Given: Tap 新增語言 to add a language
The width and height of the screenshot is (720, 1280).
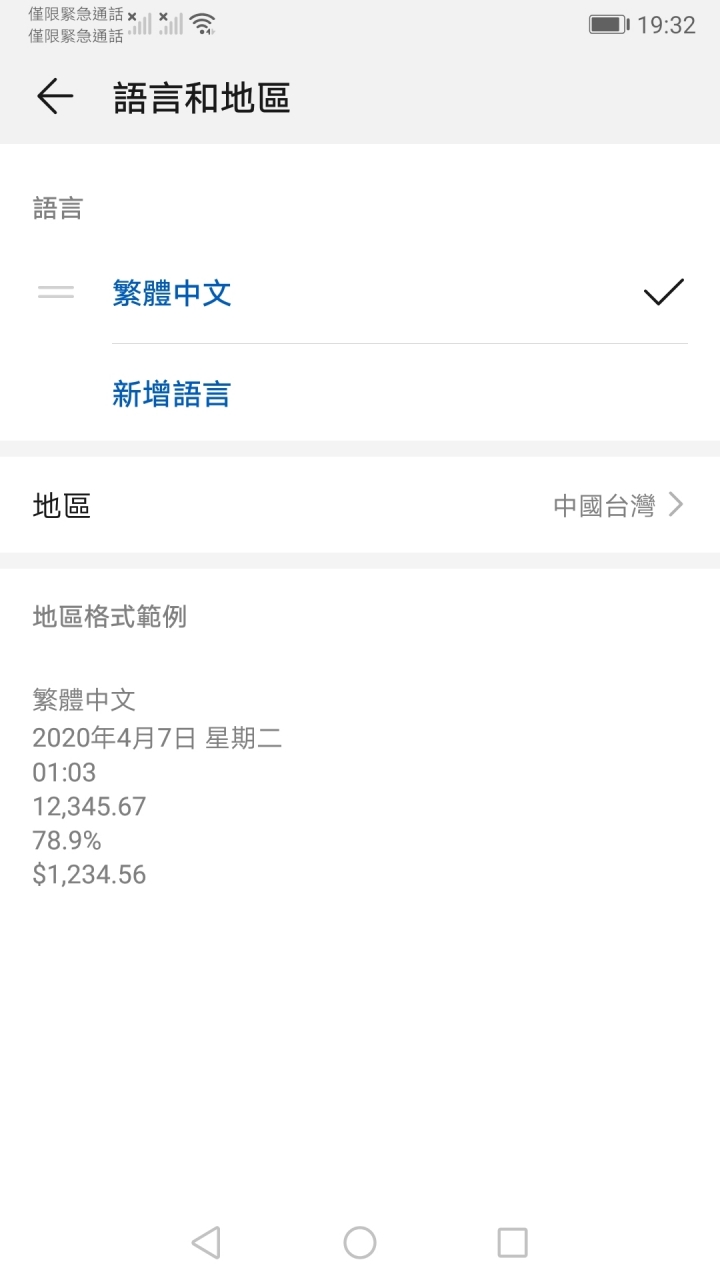Looking at the screenshot, I should coord(171,394).
